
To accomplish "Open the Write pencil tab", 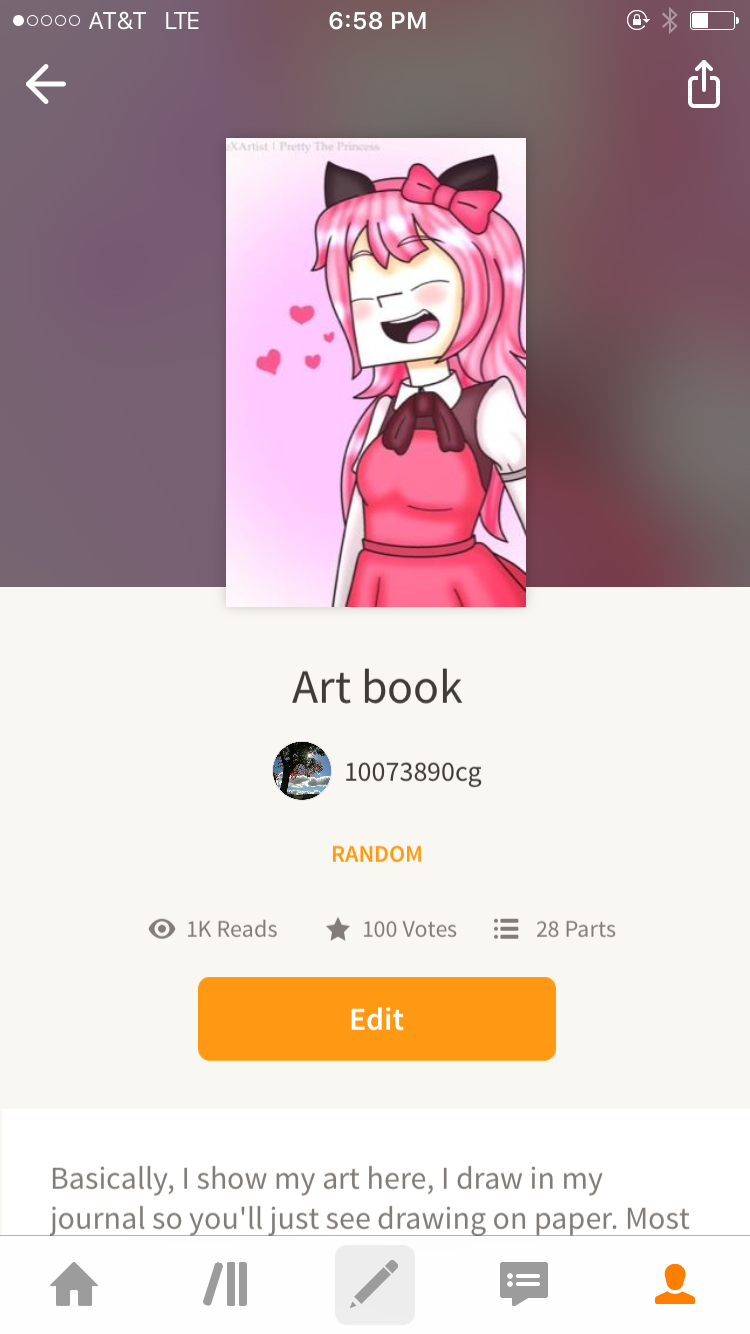I will pyautogui.click(x=375, y=1284).
